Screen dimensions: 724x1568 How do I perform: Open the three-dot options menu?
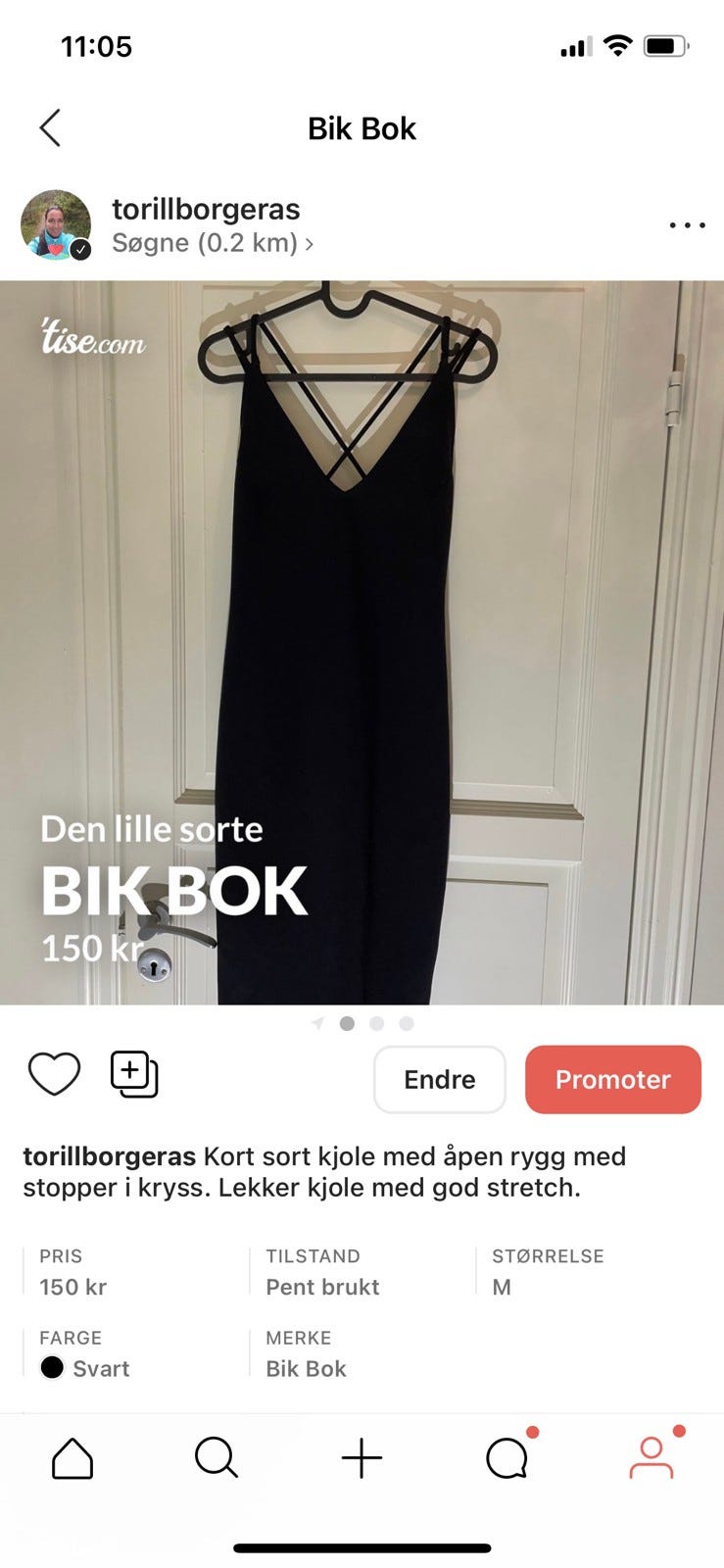pos(687,224)
